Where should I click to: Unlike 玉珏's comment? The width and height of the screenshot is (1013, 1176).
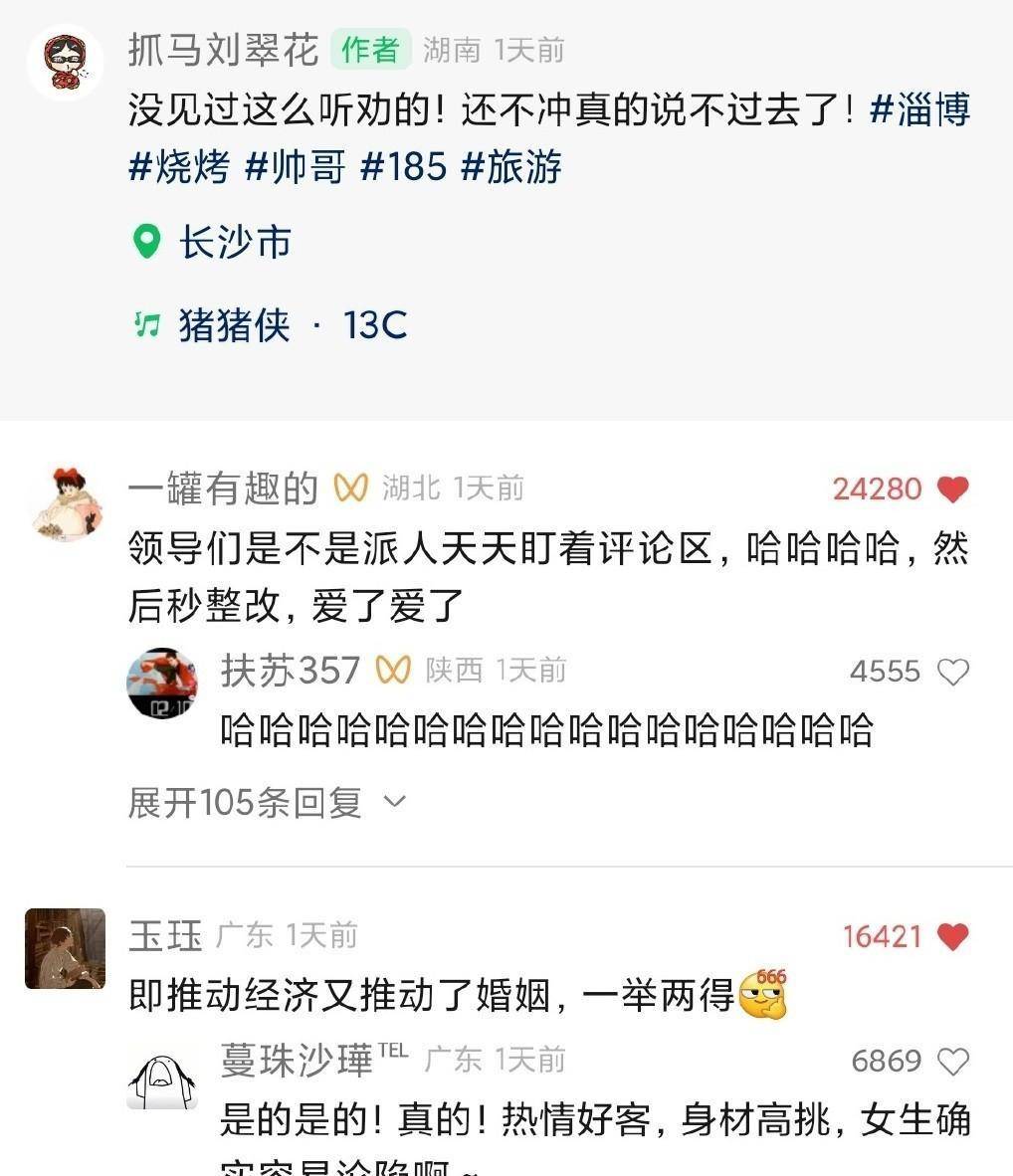click(x=952, y=936)
